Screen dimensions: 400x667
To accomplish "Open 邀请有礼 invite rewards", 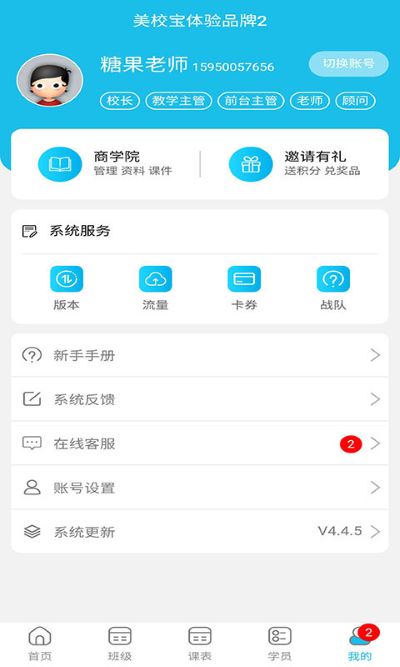I will (x=295, y=164).
